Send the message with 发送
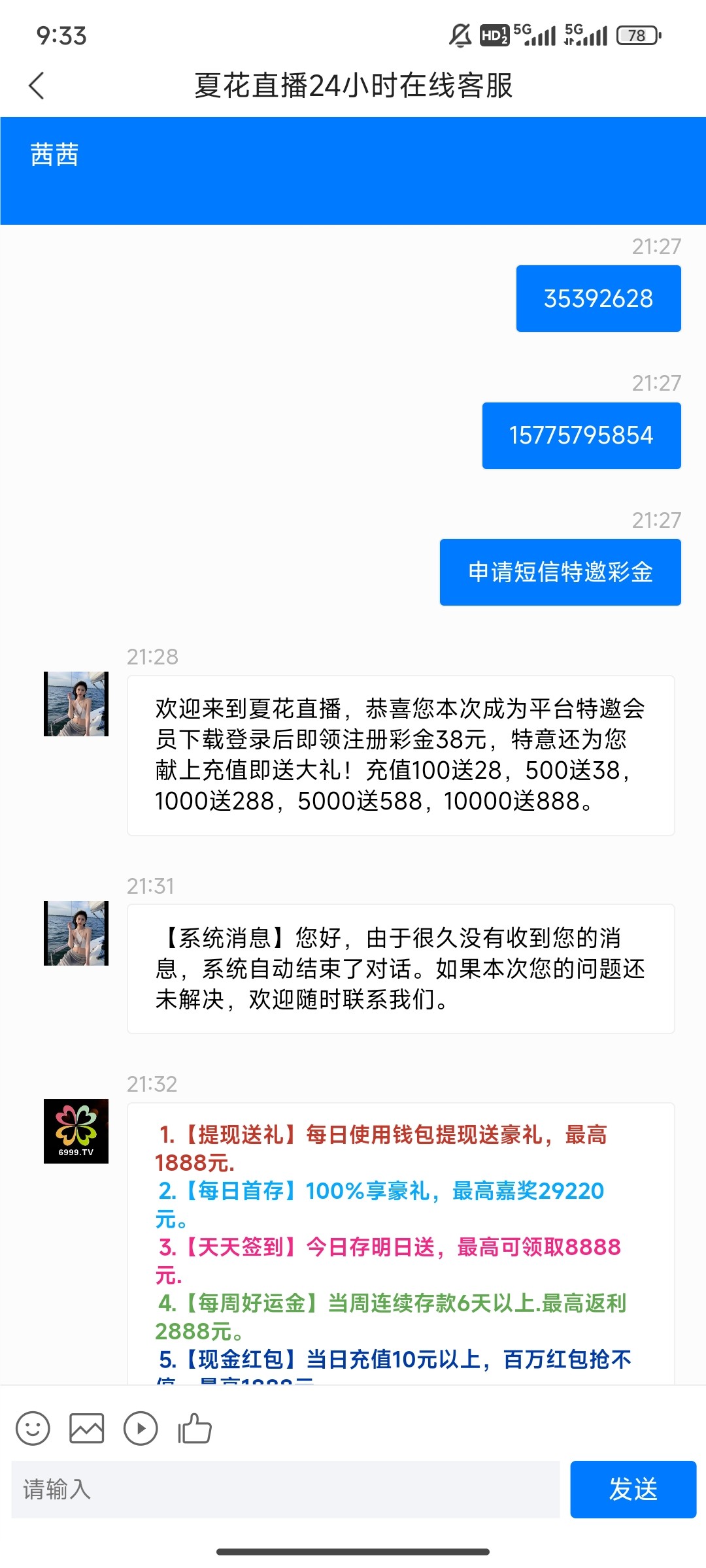 coord(632,1489)
